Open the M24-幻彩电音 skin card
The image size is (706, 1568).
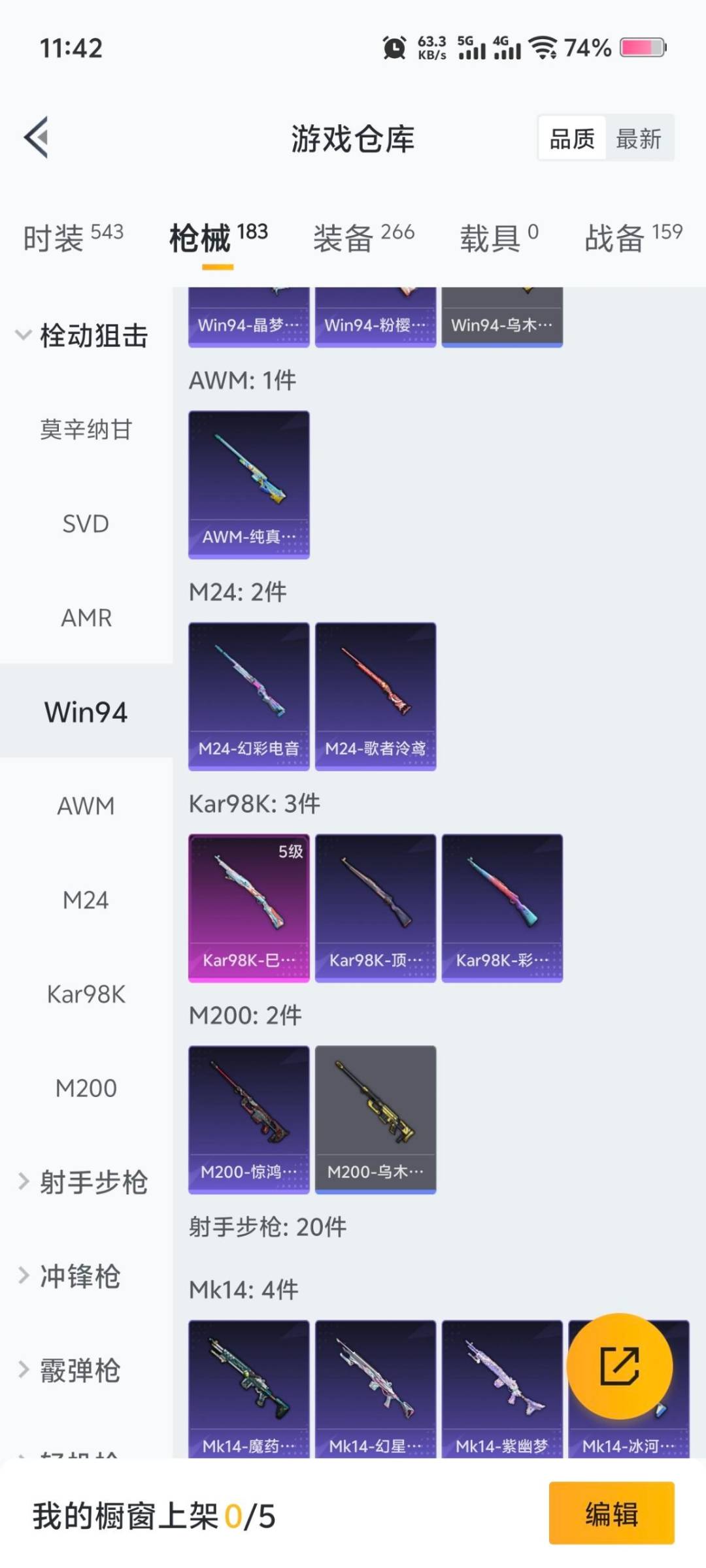pos(248,696)
